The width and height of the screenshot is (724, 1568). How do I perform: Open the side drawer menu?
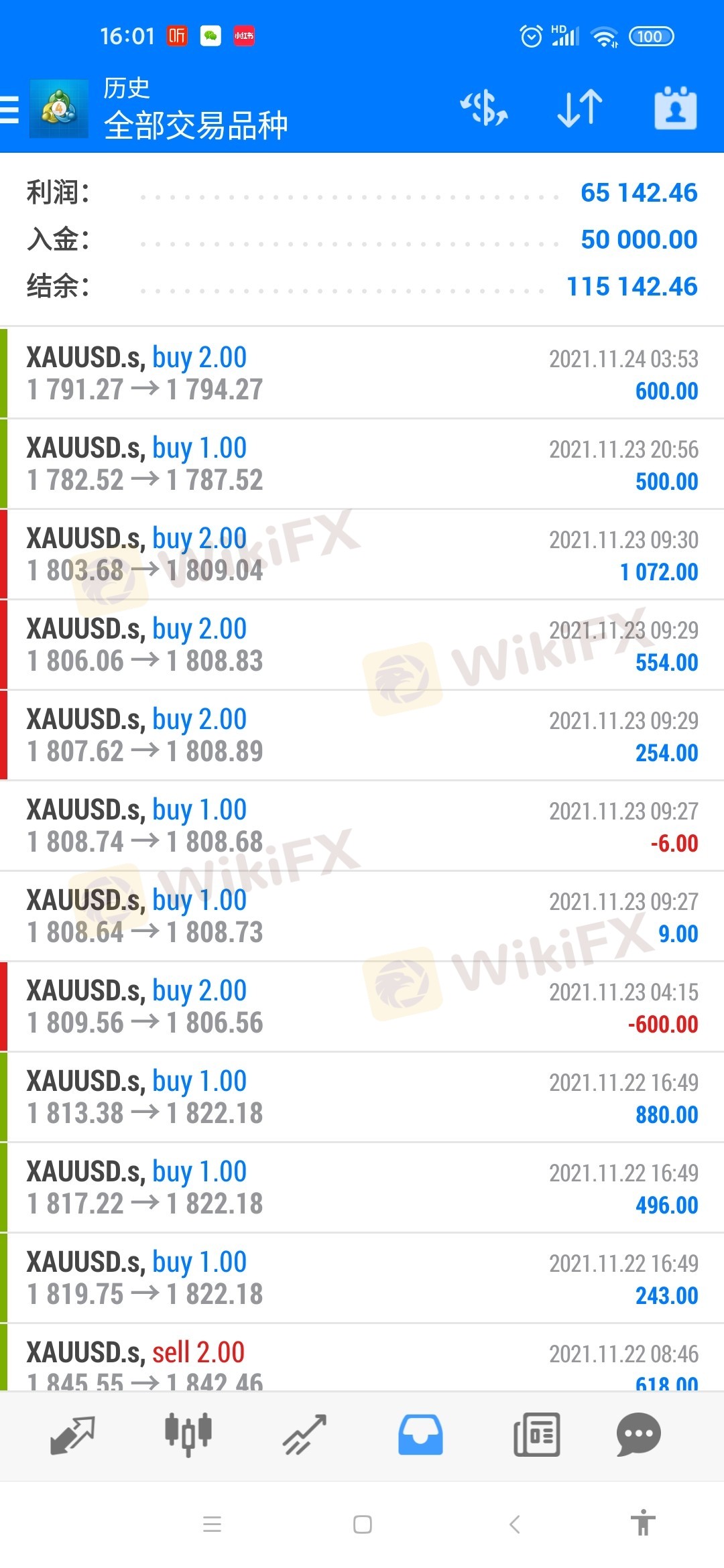[11, 109]
